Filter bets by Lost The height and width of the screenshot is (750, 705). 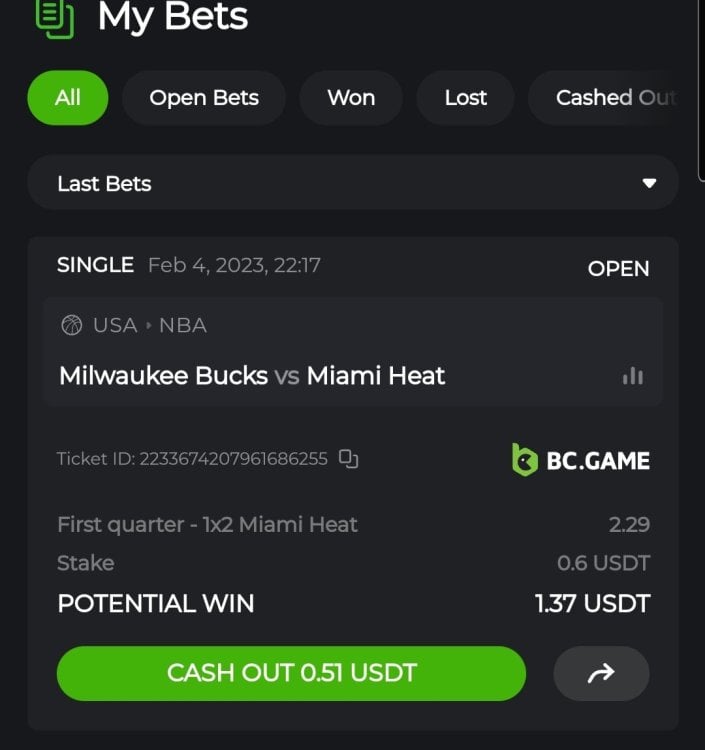(x=466, y=98)
